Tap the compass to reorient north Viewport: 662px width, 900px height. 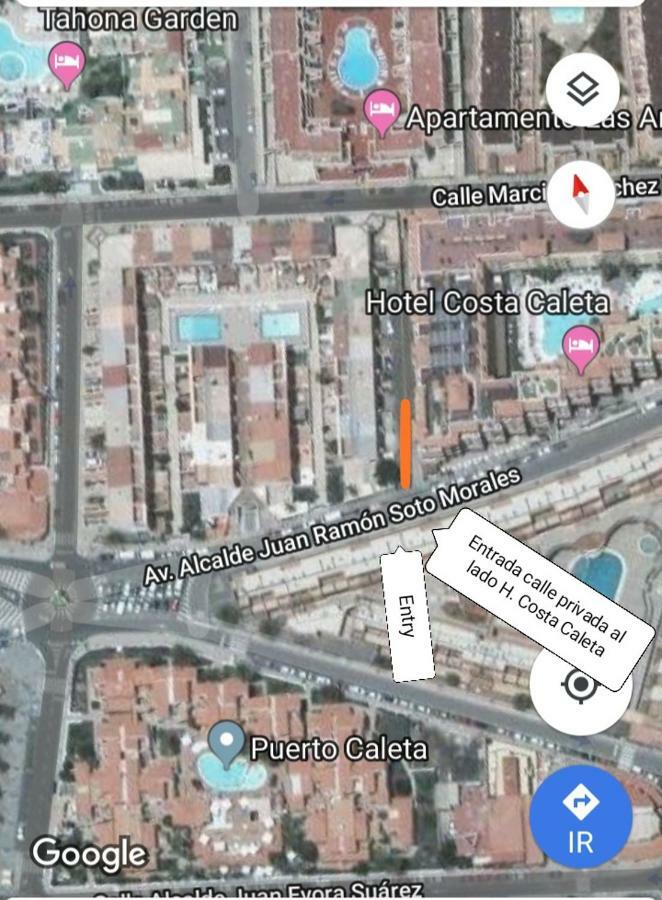coord(581,191)
